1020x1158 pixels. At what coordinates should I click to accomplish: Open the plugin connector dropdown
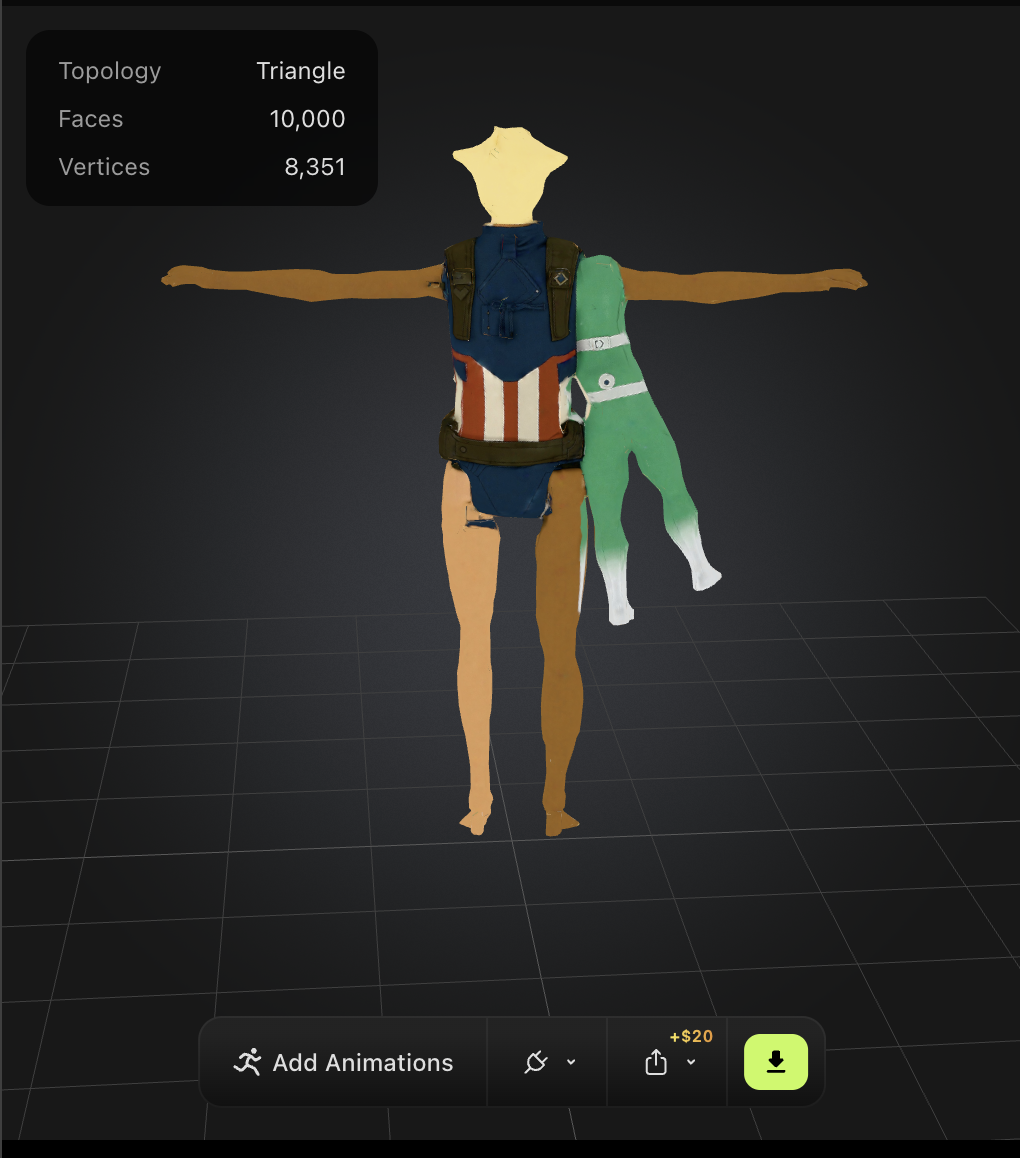click(x=548, y=1062)
